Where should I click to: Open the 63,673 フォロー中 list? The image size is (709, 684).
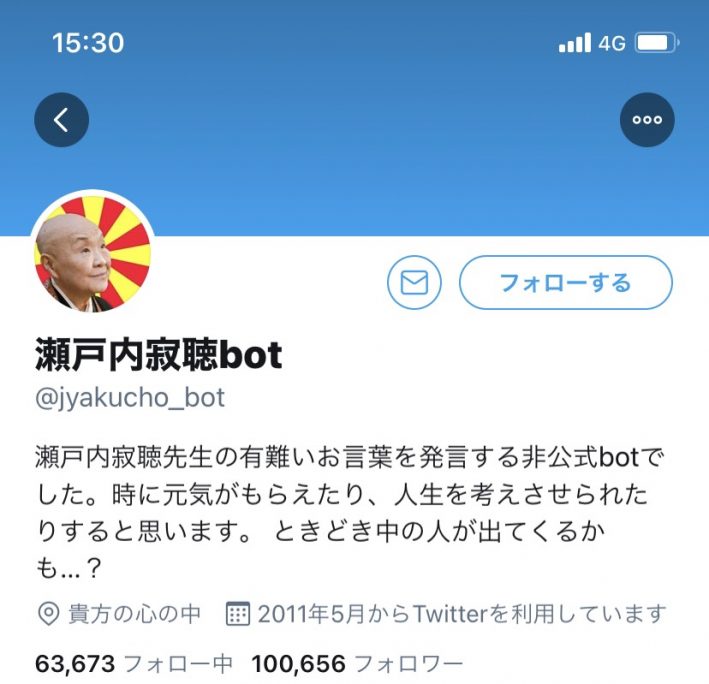point(134,663)
